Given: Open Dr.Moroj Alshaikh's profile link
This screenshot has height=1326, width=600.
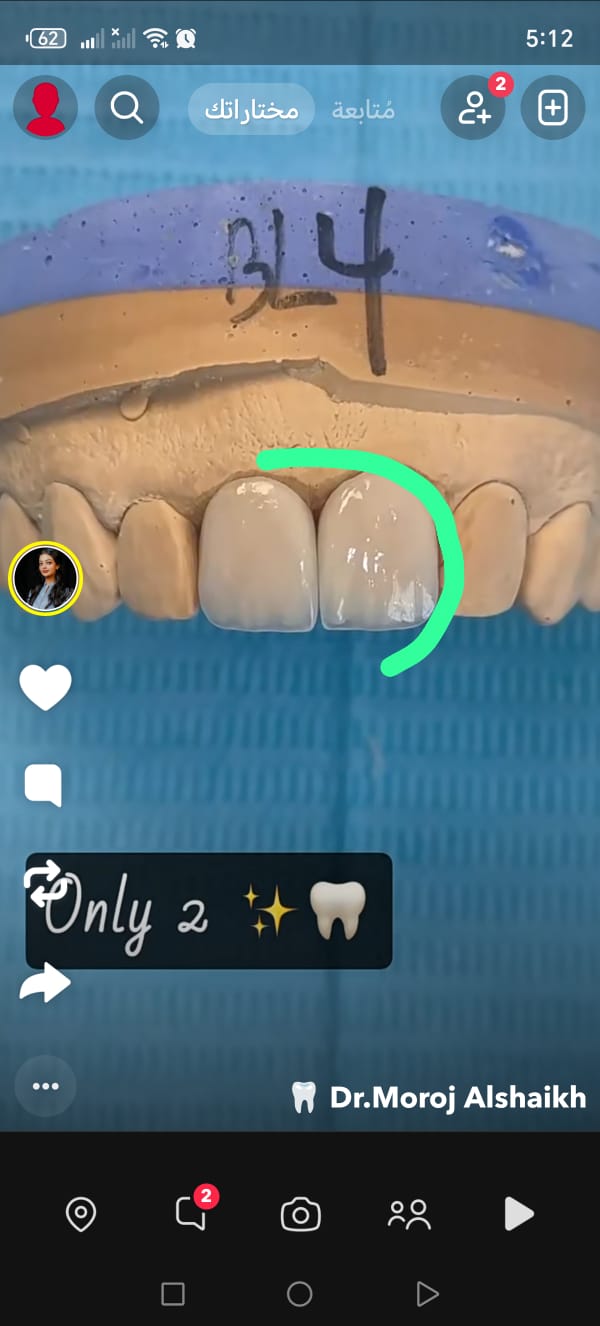Looking at the screenshot, I should pyautogui.click(x=438, y=1098).
